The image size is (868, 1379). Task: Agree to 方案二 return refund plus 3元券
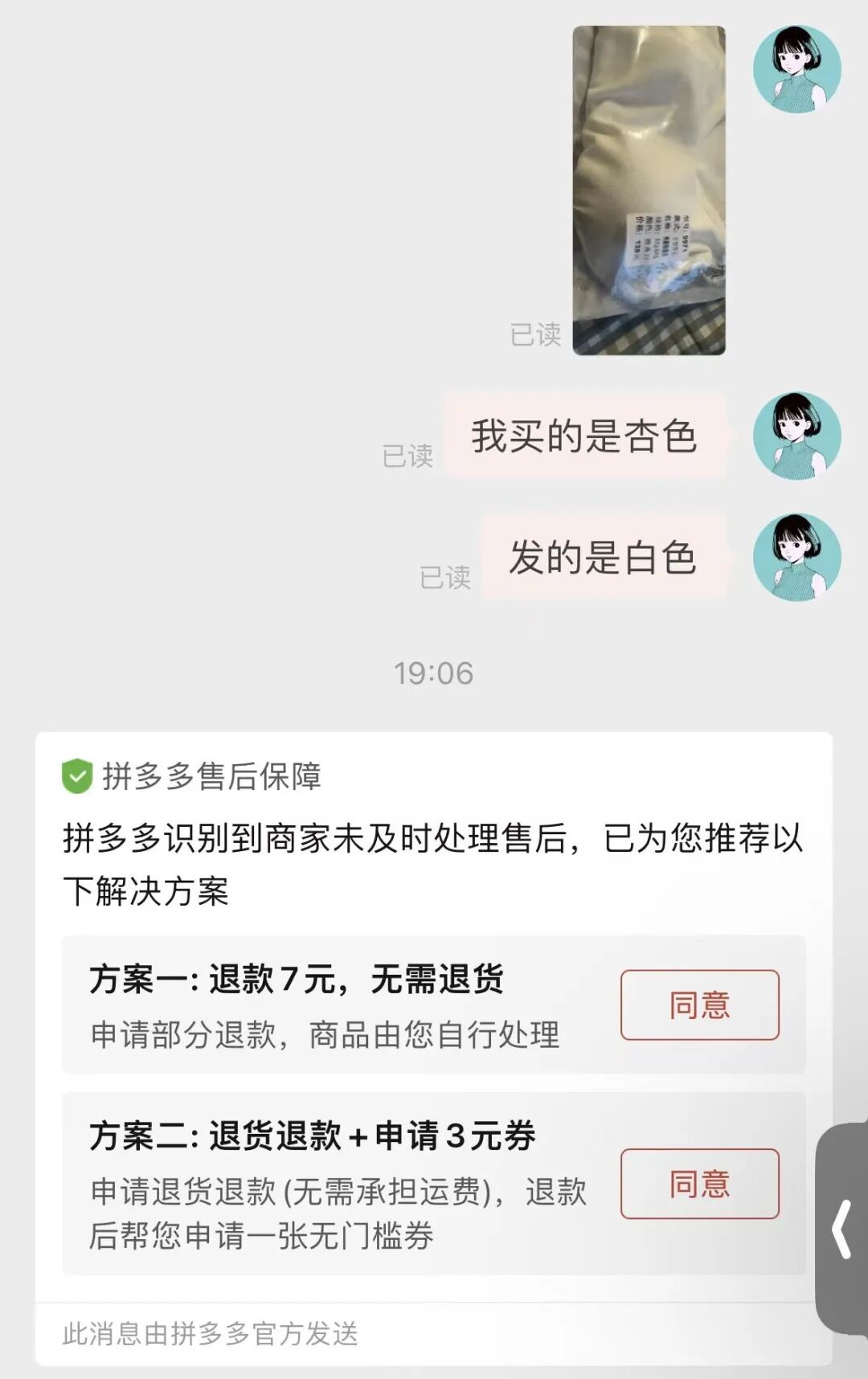(x=699, y=1184)
